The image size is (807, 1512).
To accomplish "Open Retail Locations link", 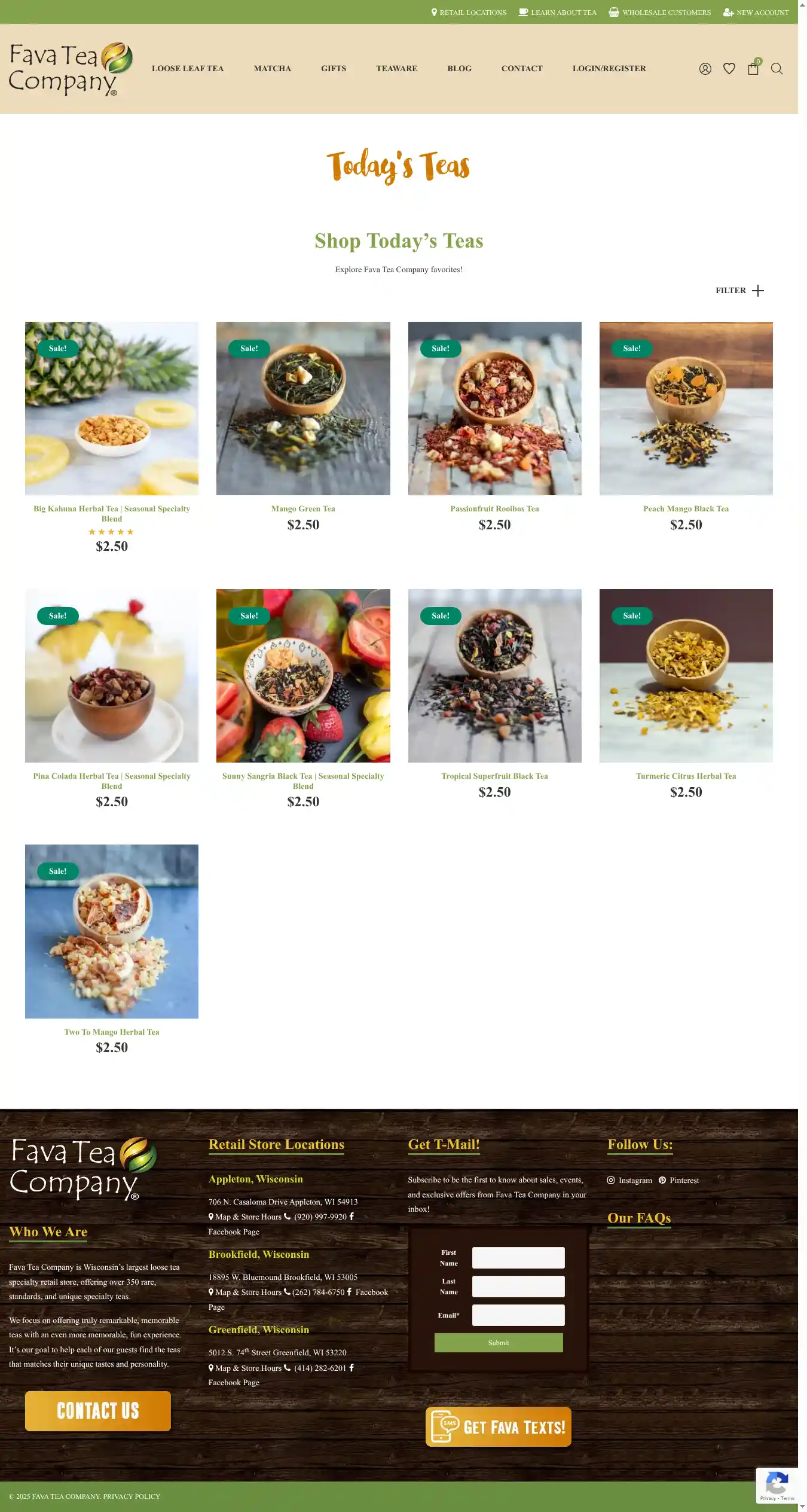I will [x=469, y=13].
